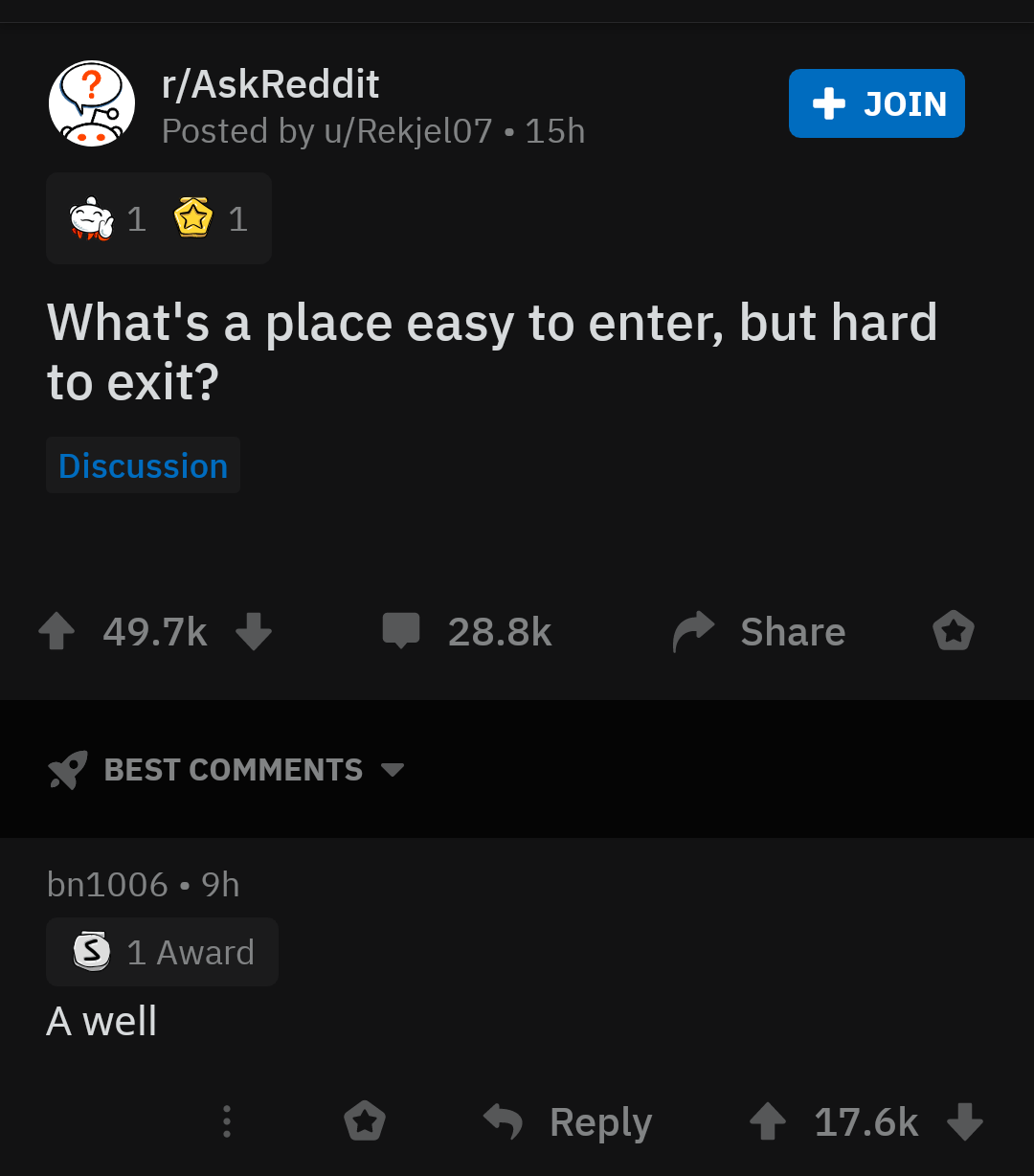Downvote bn1006's comment
Viewport: 1034px width, 1176px height.
tap(964, 1121)
